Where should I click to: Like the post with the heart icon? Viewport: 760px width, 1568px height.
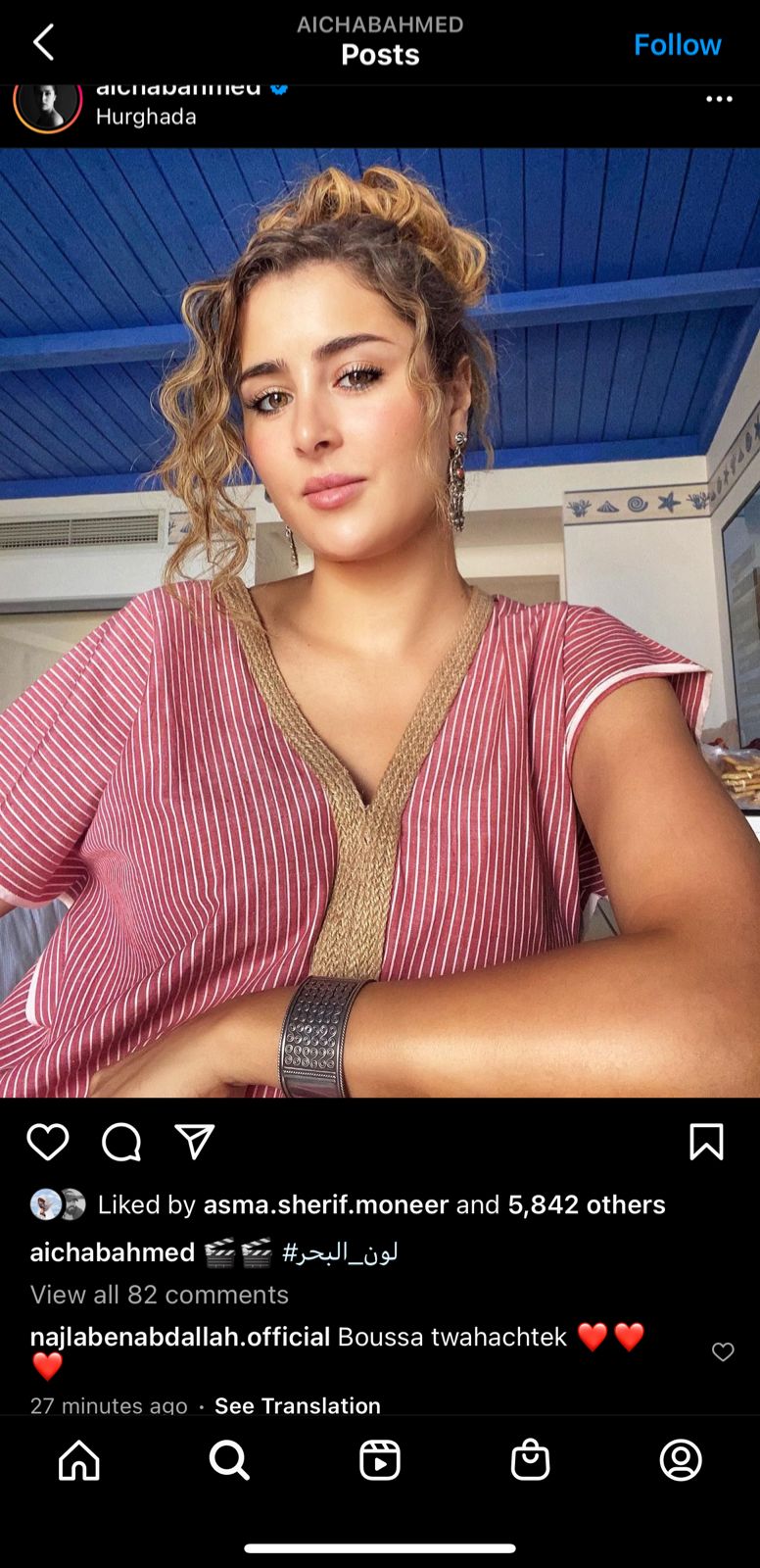point(47,1142)
